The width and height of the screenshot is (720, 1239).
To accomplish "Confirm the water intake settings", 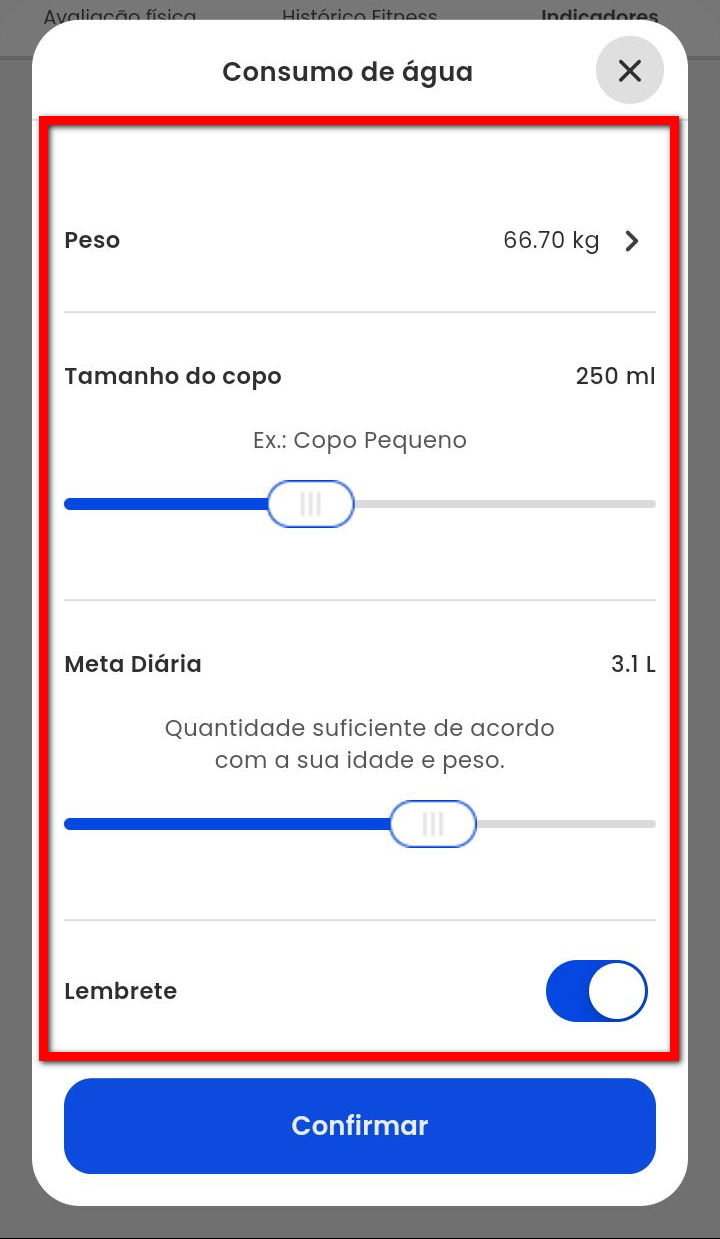I will point(360,1125).
